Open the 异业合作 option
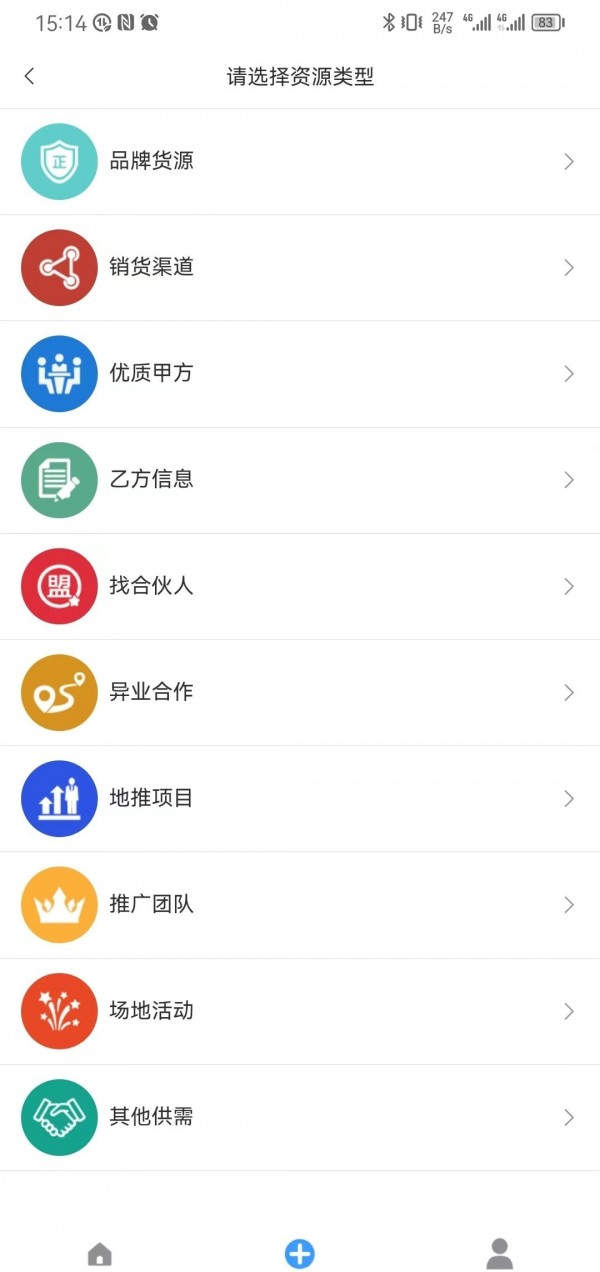The image size is (600, 1272). [300, 693]
